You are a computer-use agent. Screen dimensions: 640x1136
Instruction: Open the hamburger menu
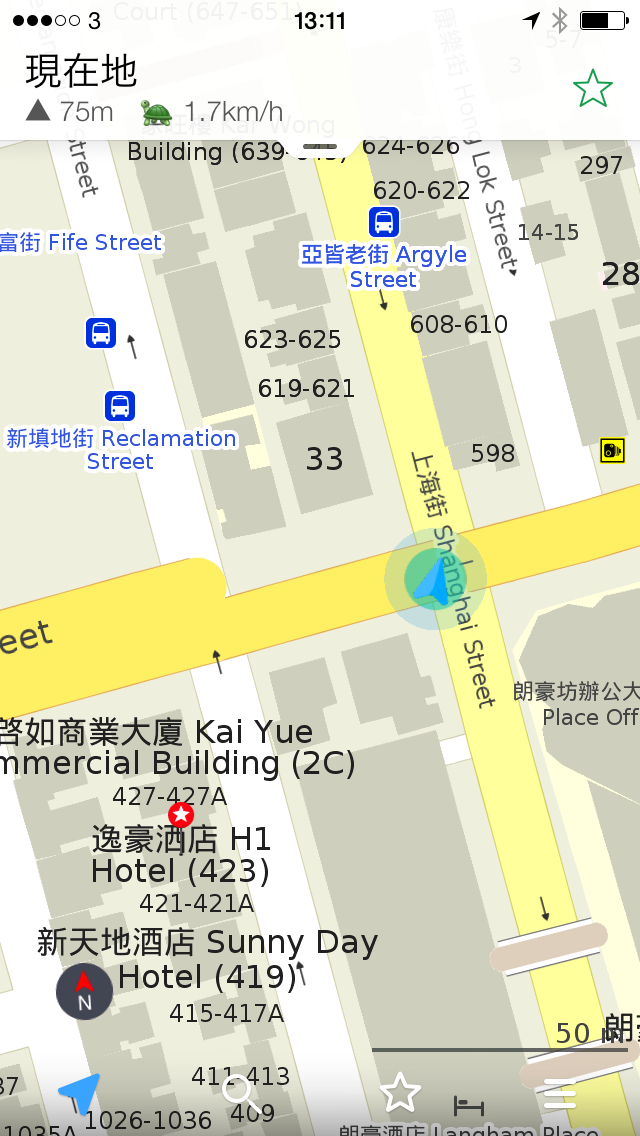click(x=560, y=1095)
